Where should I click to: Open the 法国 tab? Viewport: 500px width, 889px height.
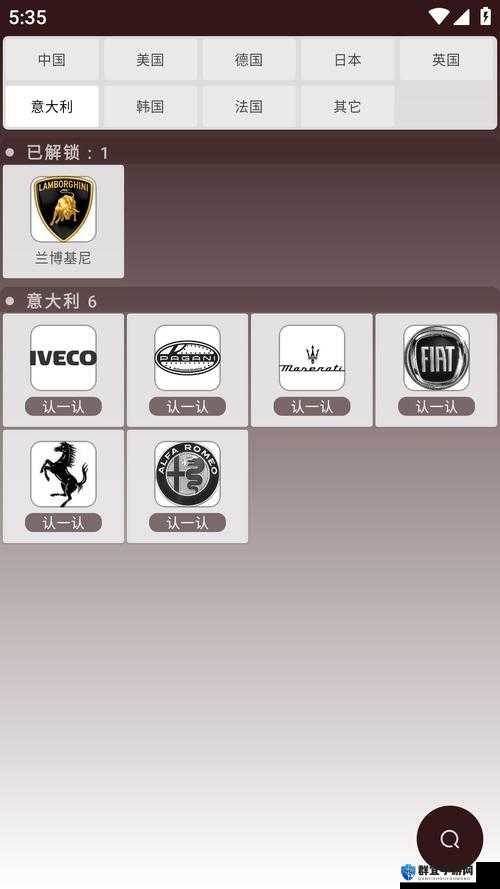click(x=249, y=106)
